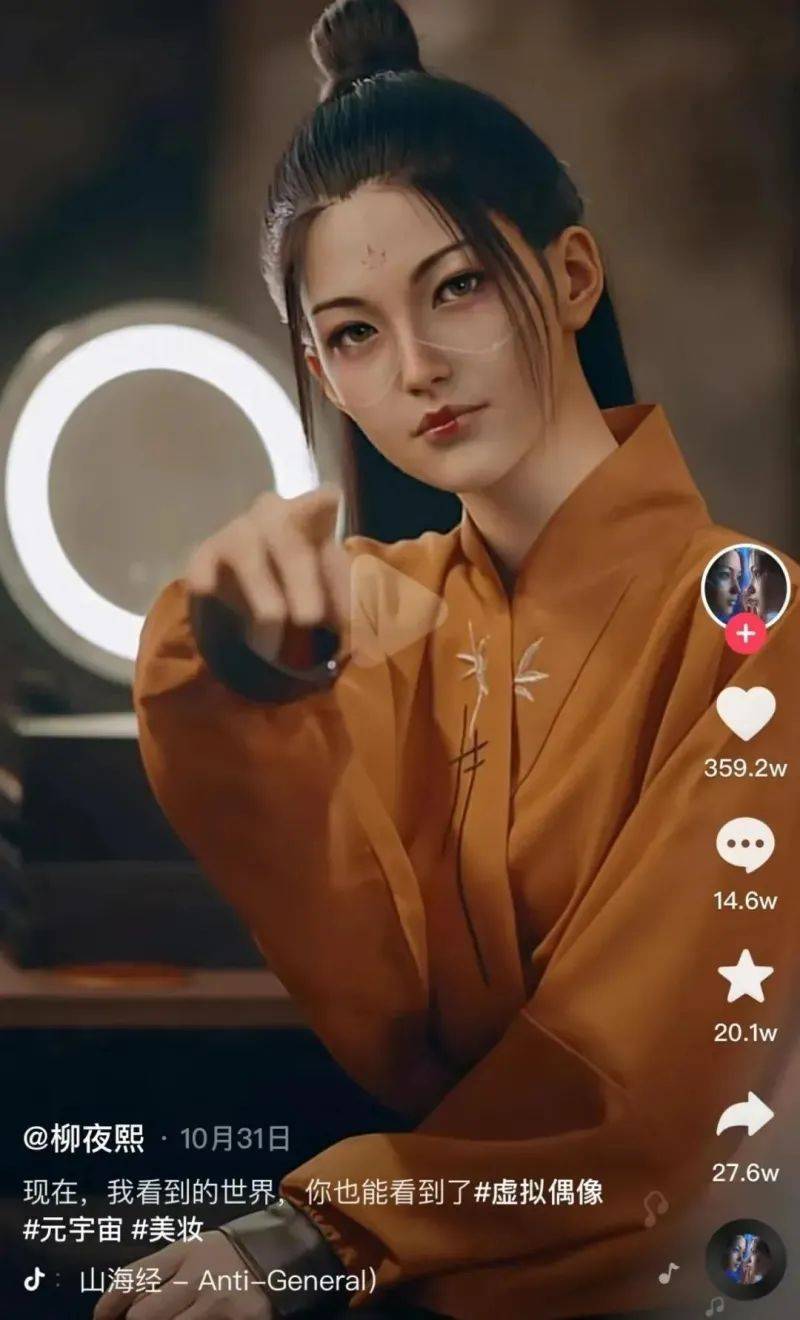This screenshot has width=800, height=1320.
Task: Share this video
Action: (x=745, y=1115)
